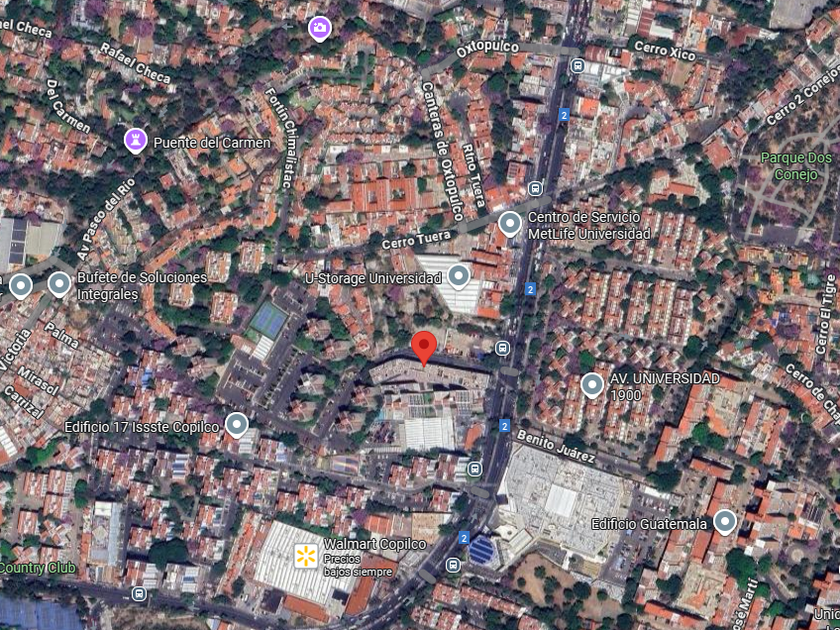Tap the purple camera attraction marker
840x630 pixels.
click(319, 28)
